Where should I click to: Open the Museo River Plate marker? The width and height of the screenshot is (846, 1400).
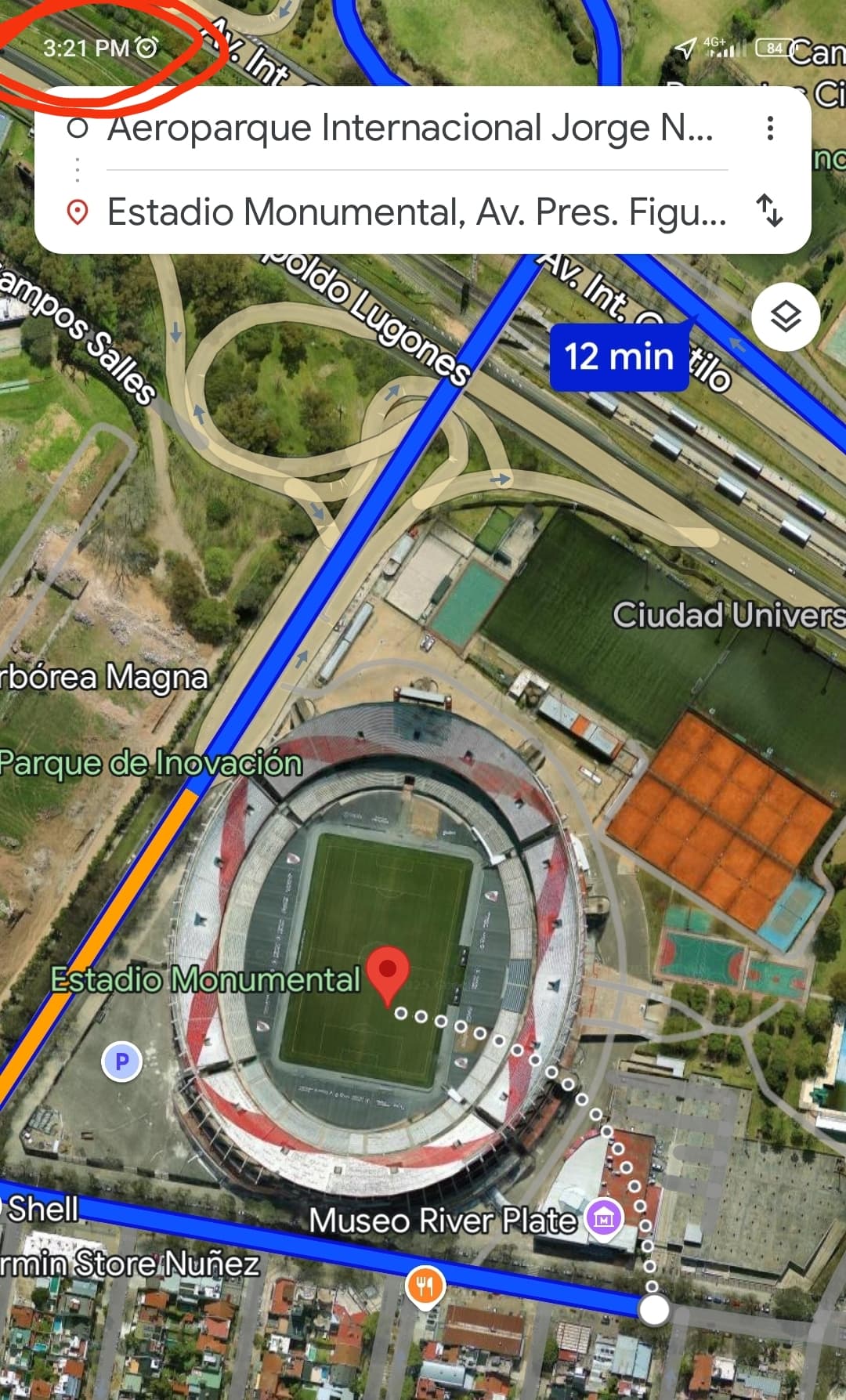(x=604, y=1219)
